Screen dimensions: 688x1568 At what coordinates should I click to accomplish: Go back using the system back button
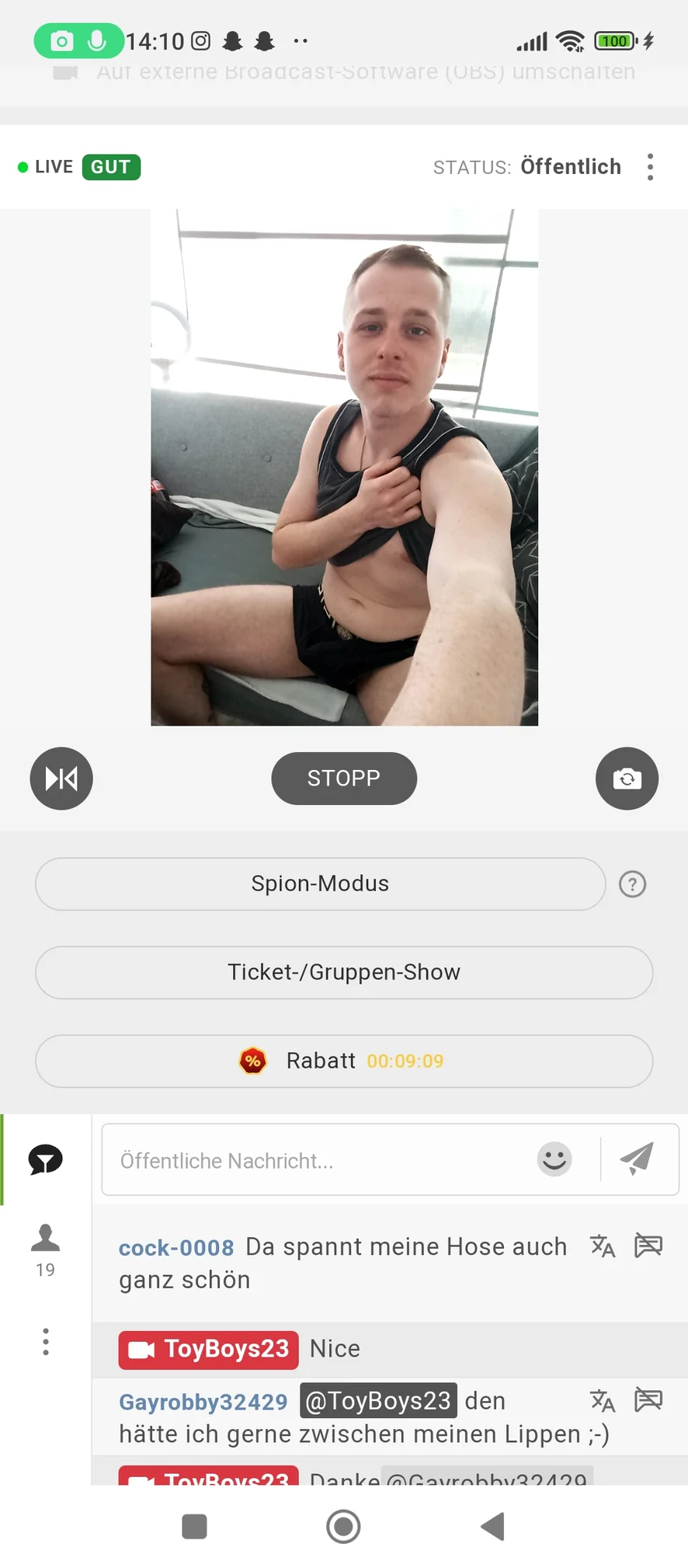tap(492, 1526)
